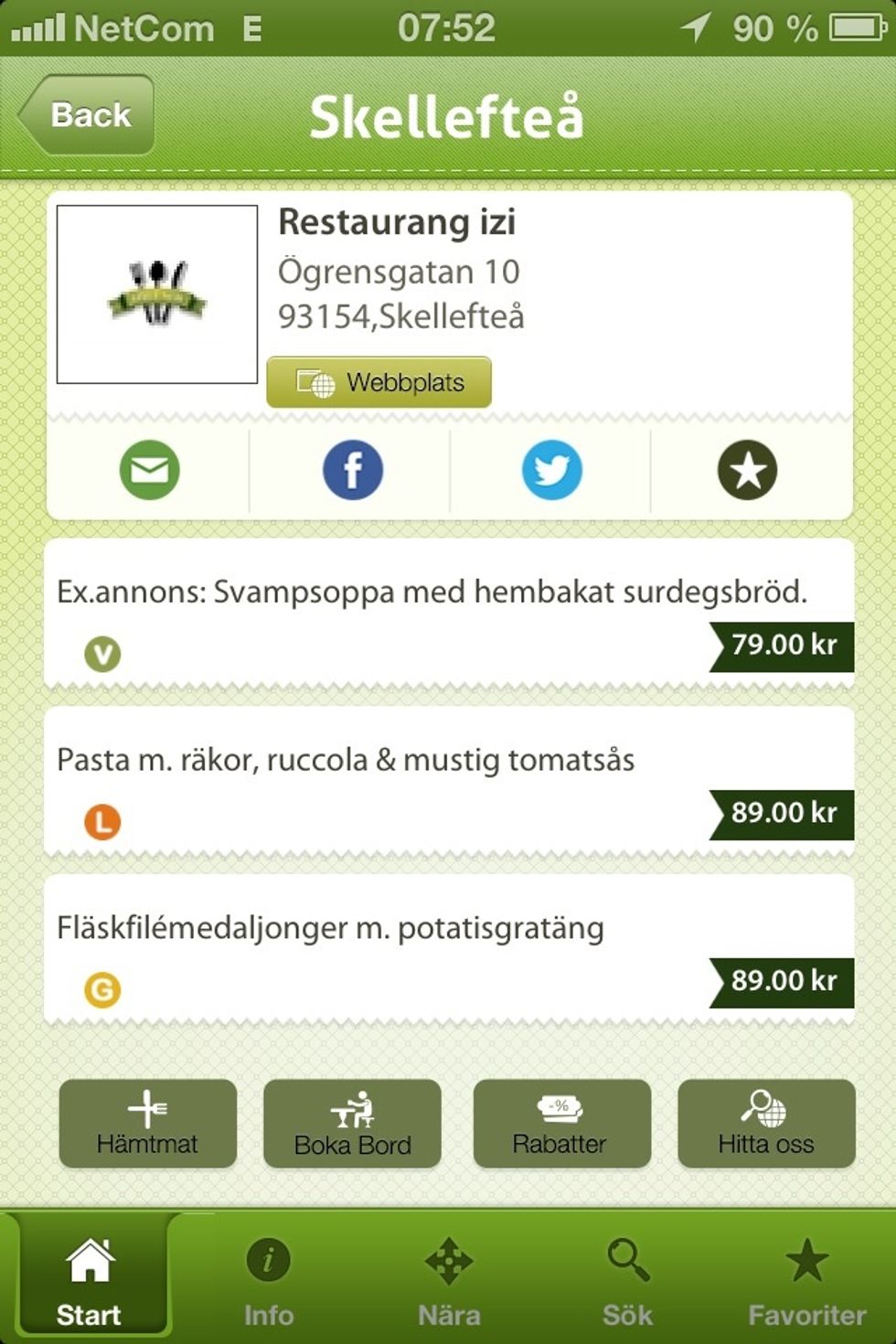Open the Webbplats website link
Viewport: 896px width, 1344px height.
378,382
